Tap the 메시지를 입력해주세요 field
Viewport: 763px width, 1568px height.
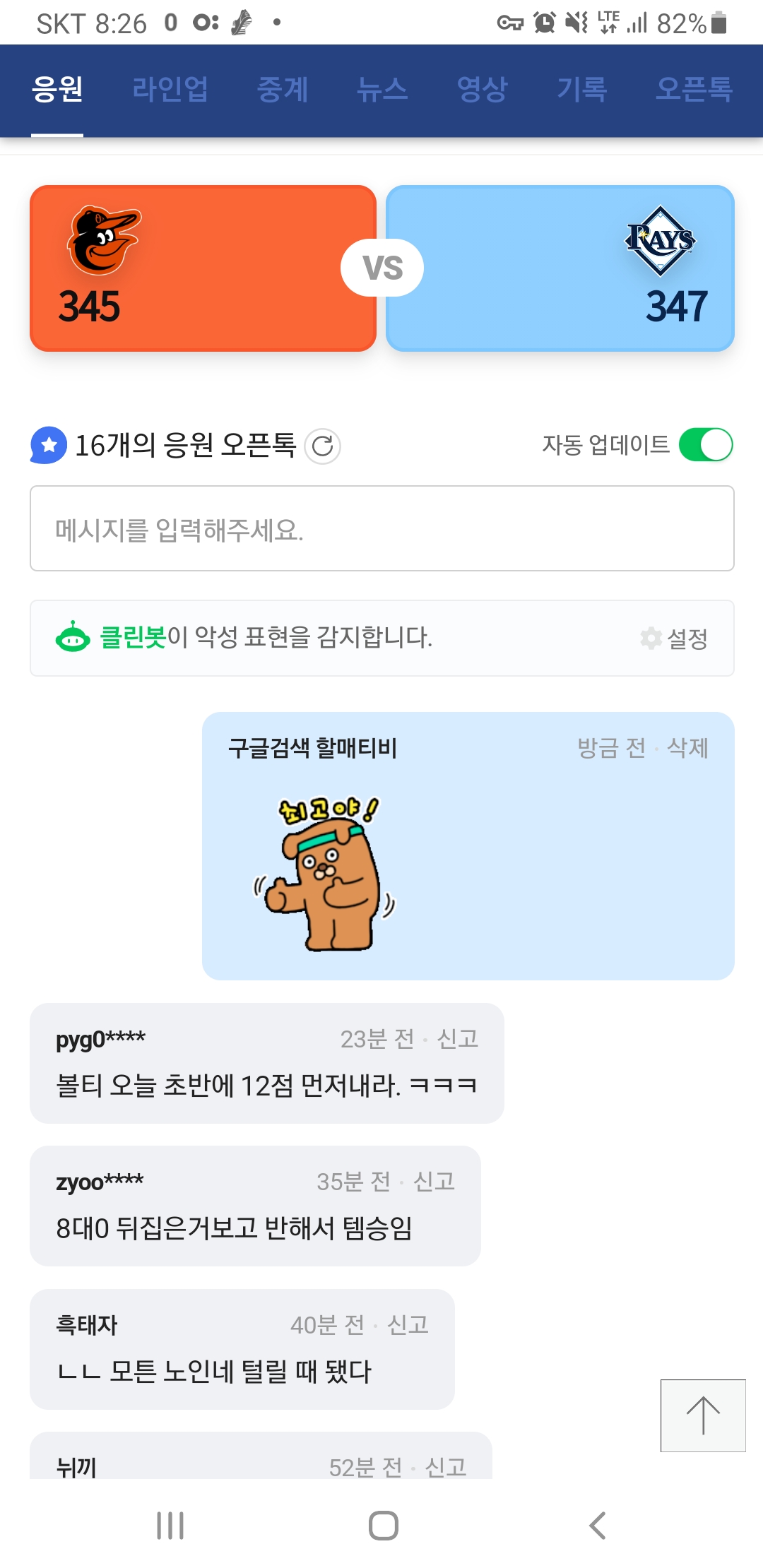(381, 529)
